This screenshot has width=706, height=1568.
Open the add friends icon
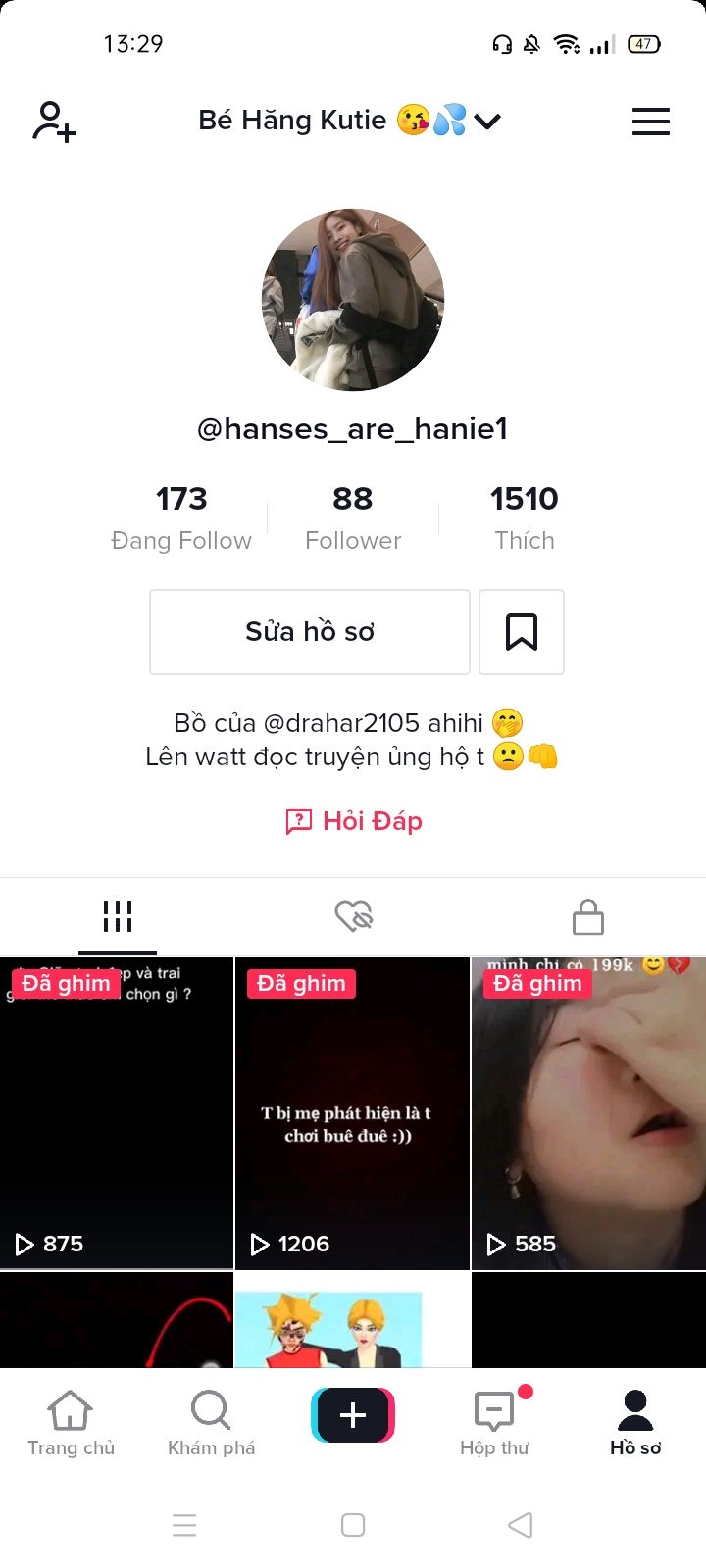coord(55,122)
